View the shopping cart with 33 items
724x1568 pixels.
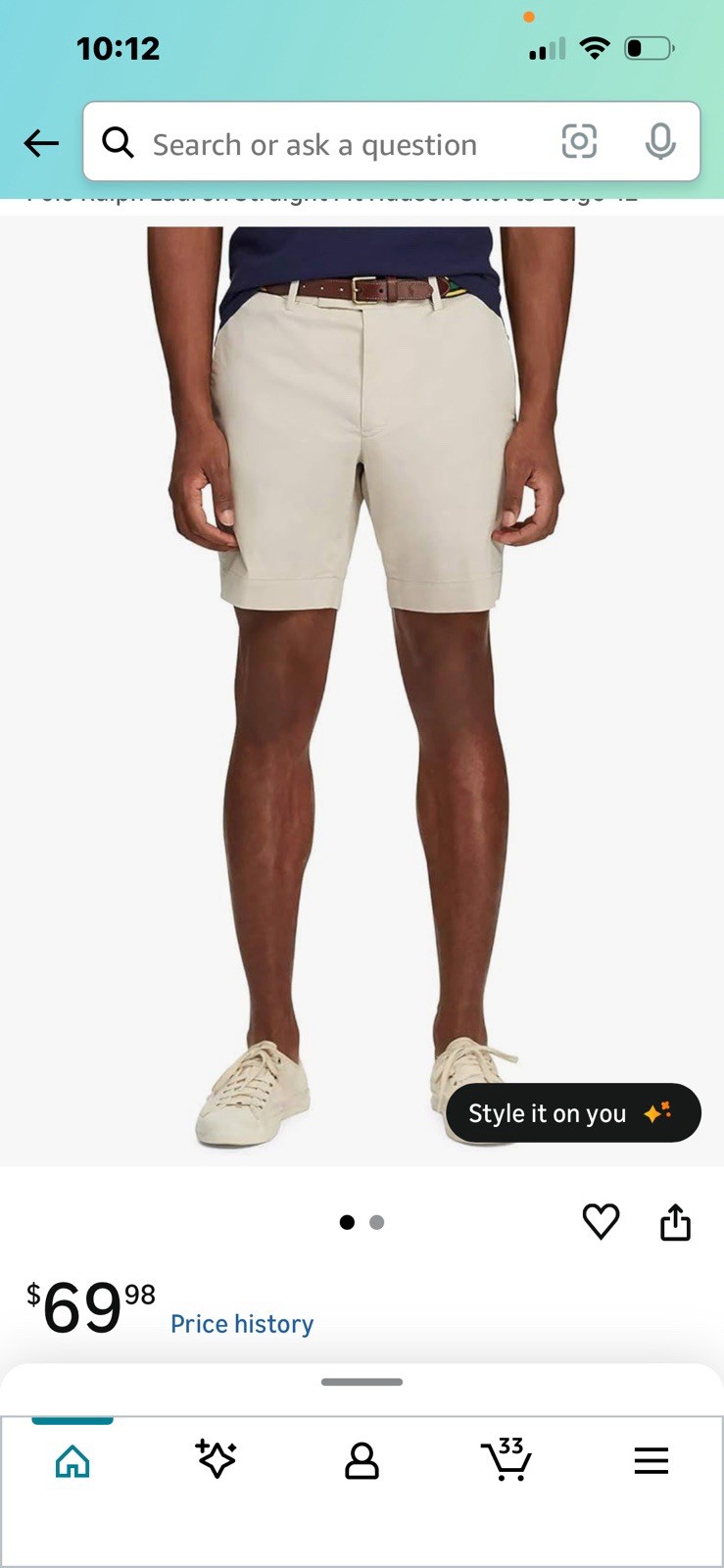point(507,1461)
